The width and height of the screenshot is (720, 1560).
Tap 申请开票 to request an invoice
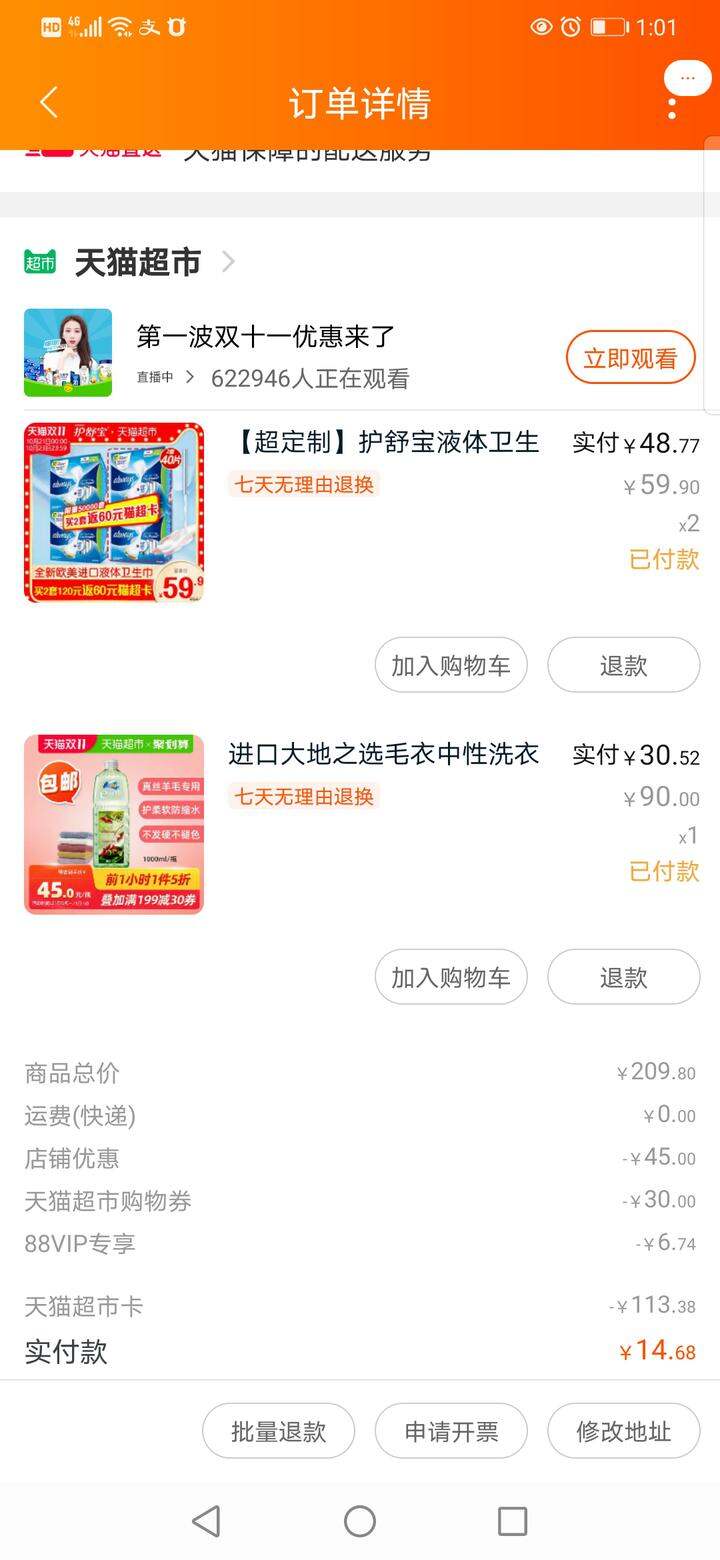[451, 1431]
